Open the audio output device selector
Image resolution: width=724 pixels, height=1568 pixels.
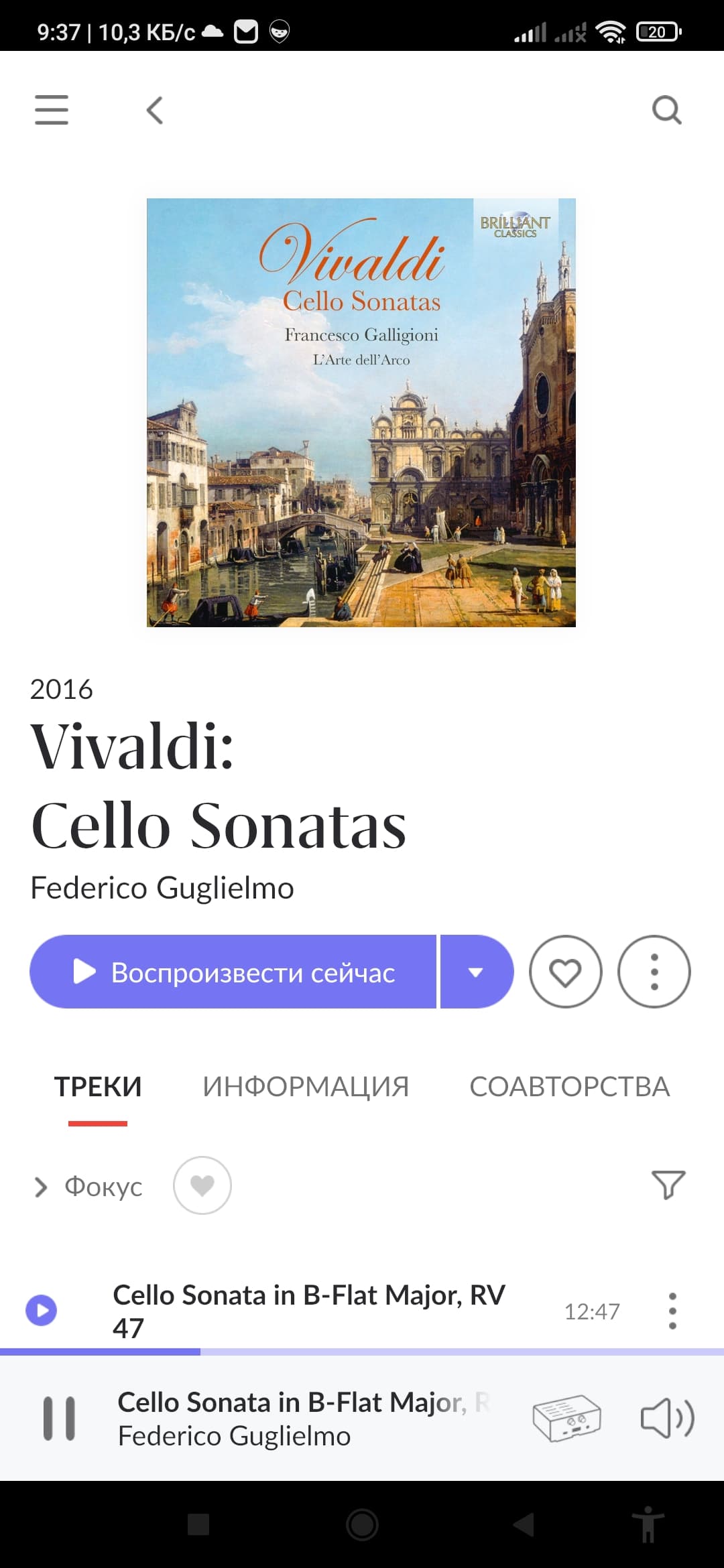[x=567, y=1418]
